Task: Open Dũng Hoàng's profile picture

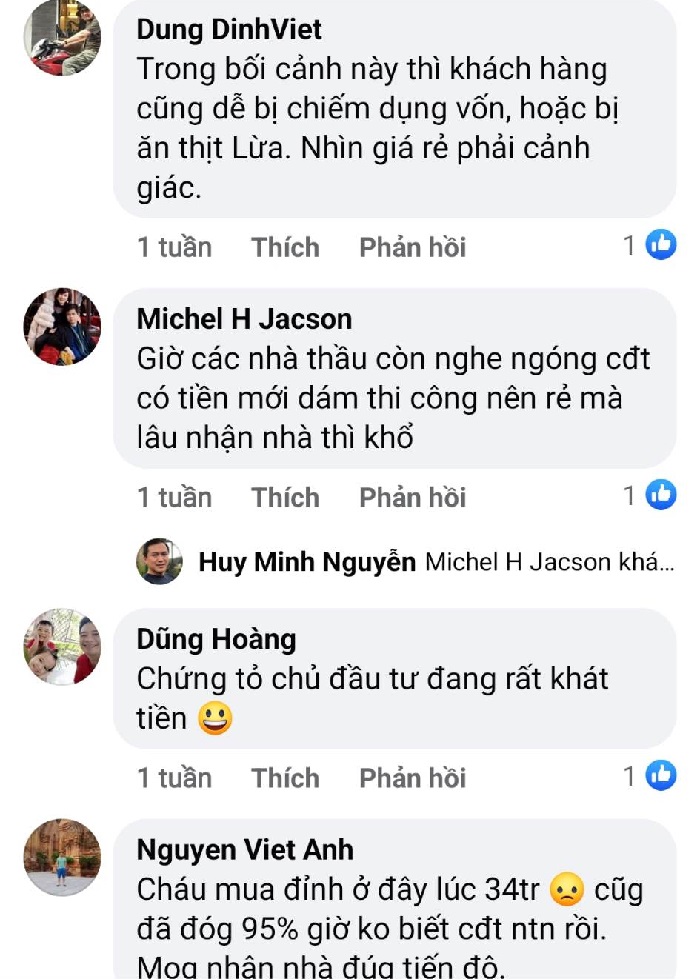Action: (62, 647)
